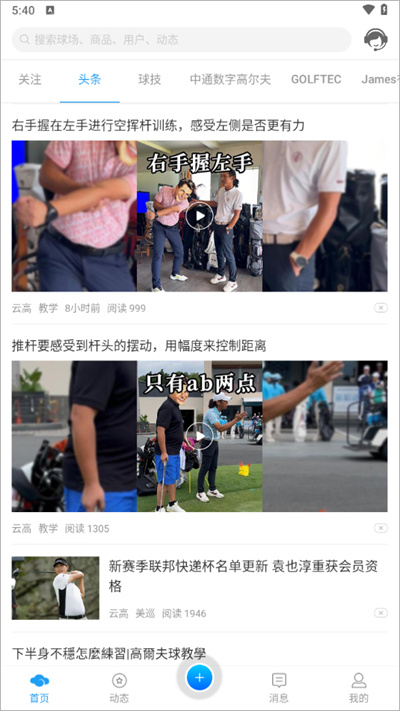Open the 我的 profile tab
Screen dimensions: 400x711
pos(359,687)
